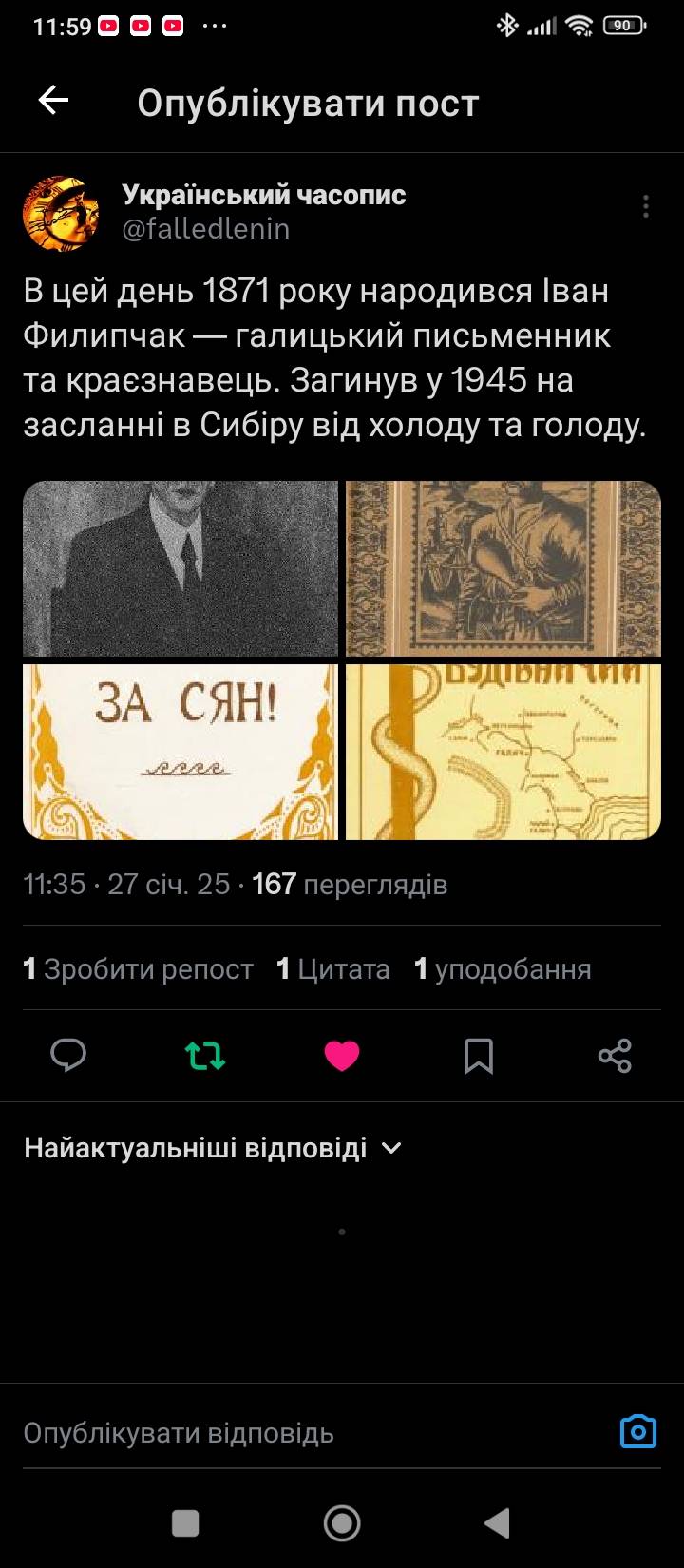Undo the repost with green arrows
684x1568 pixels.
coord(205,1056)
